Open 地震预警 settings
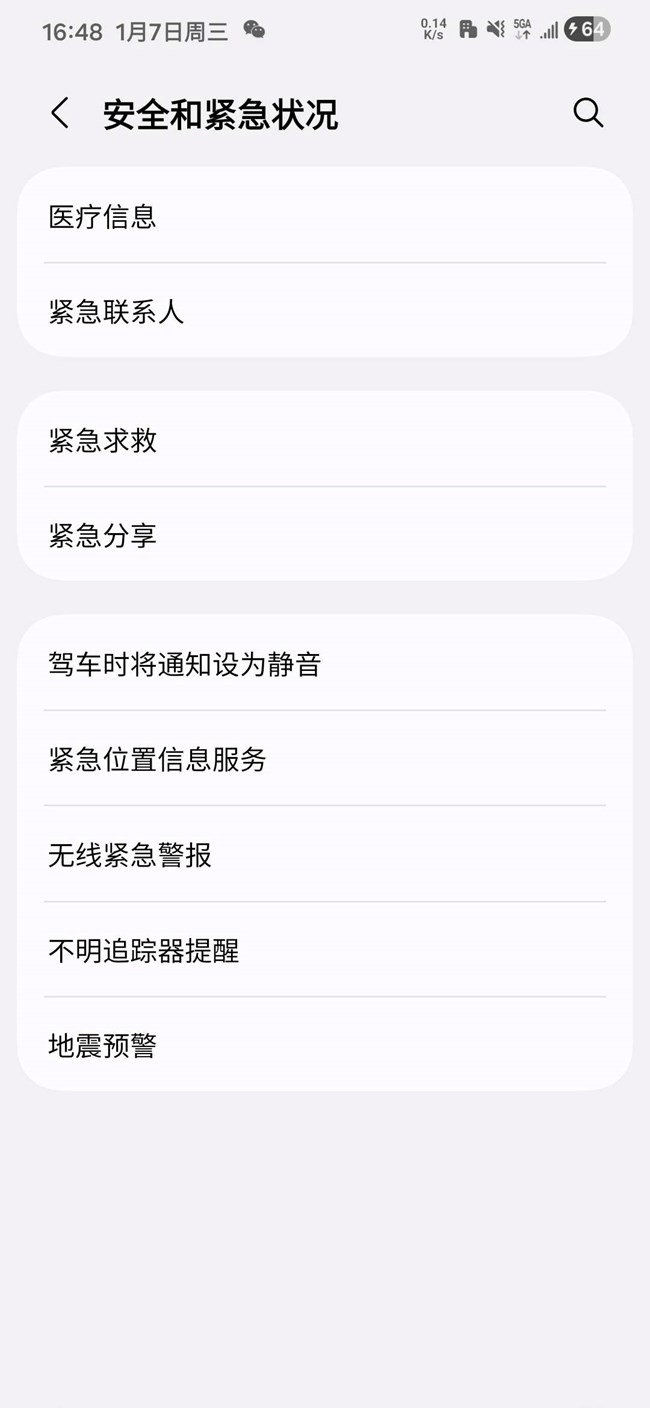The width and height of the screenshot is (650, 1408). [x=325, y=1045]
